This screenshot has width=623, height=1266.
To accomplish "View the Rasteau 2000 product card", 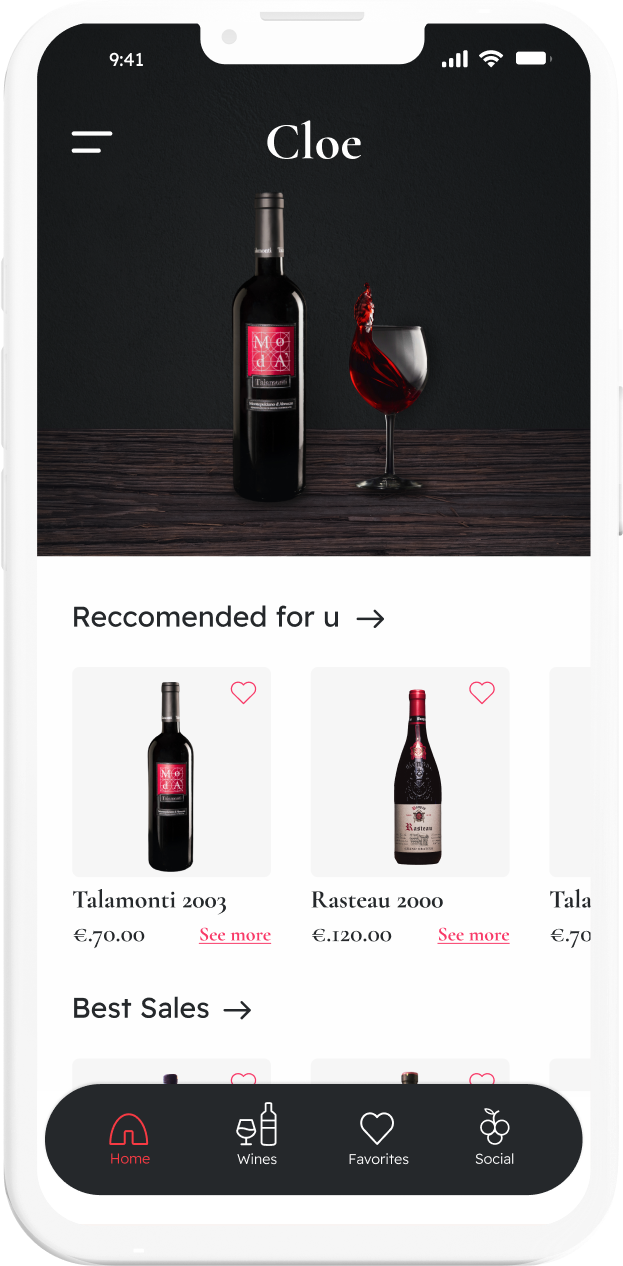I will (410, 772).
